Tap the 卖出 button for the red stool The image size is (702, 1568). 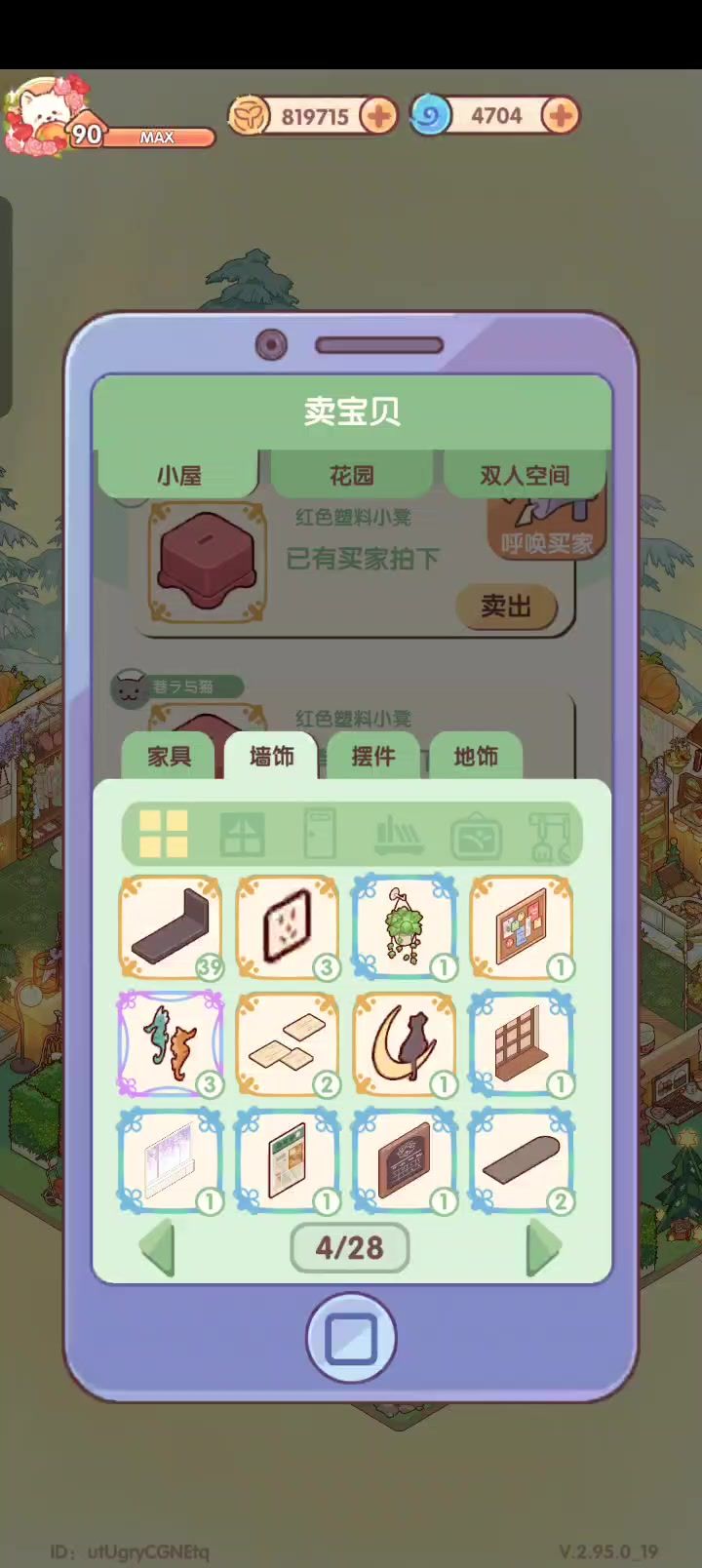pos(506,607)
